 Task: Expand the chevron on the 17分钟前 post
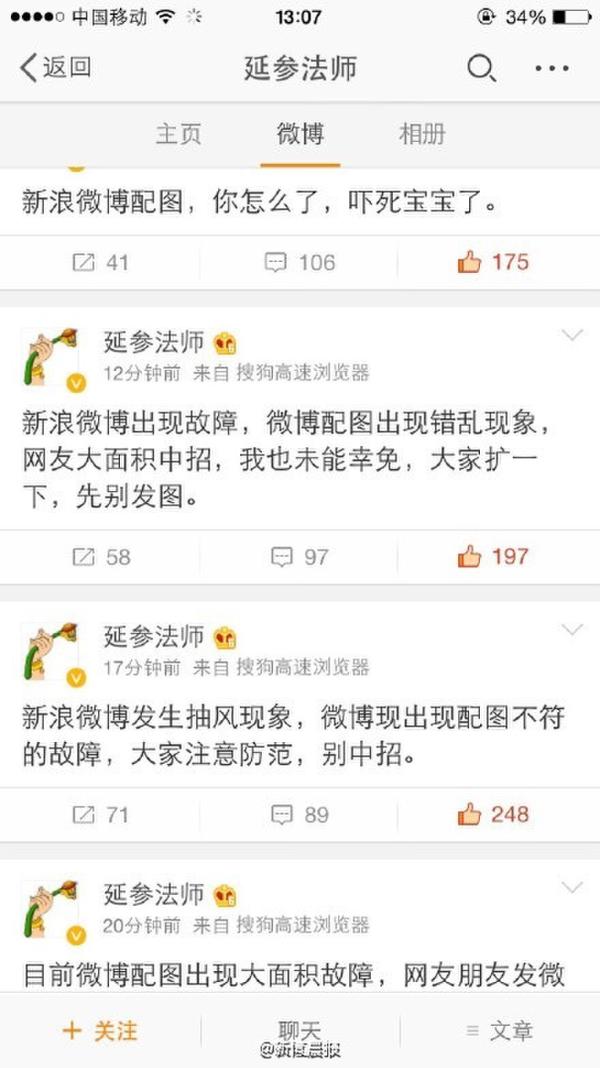tap(572, 629)
